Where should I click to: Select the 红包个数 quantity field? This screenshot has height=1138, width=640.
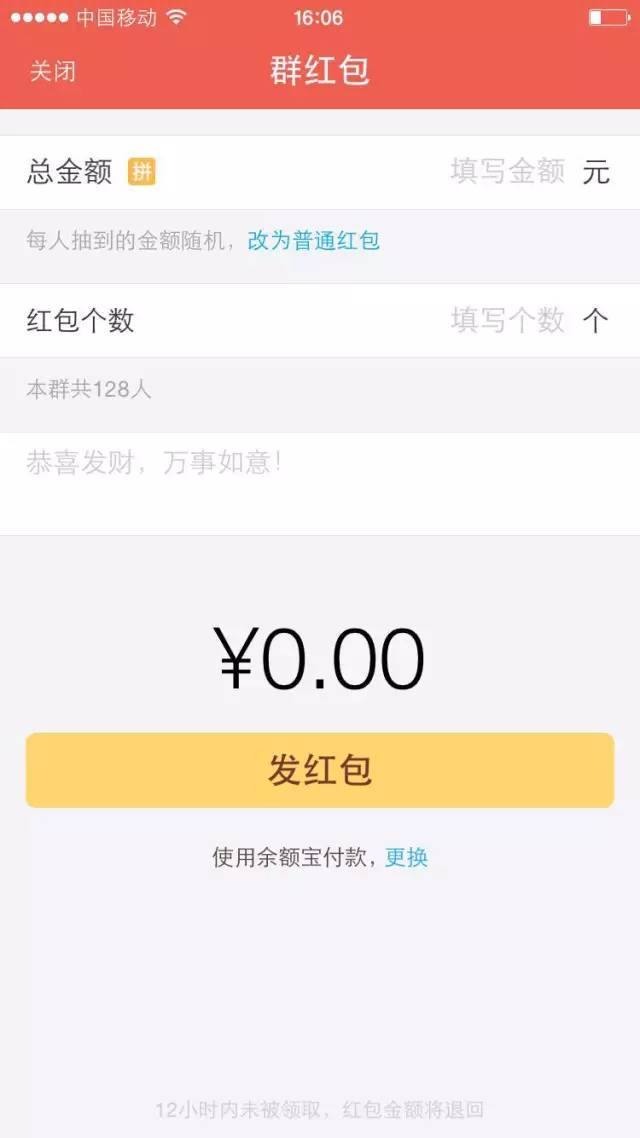[507, 320]
